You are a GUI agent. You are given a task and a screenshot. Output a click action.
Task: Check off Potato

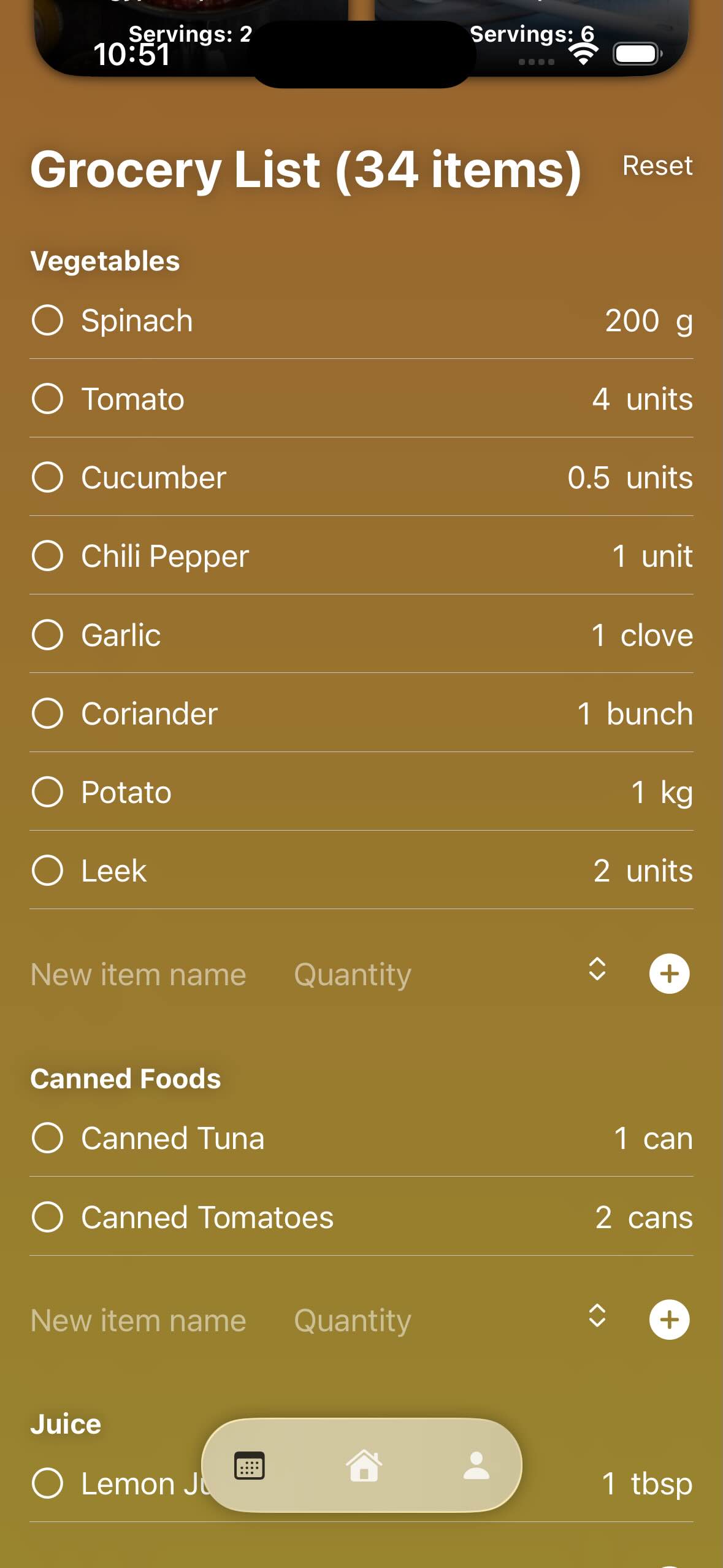point(47,791)
